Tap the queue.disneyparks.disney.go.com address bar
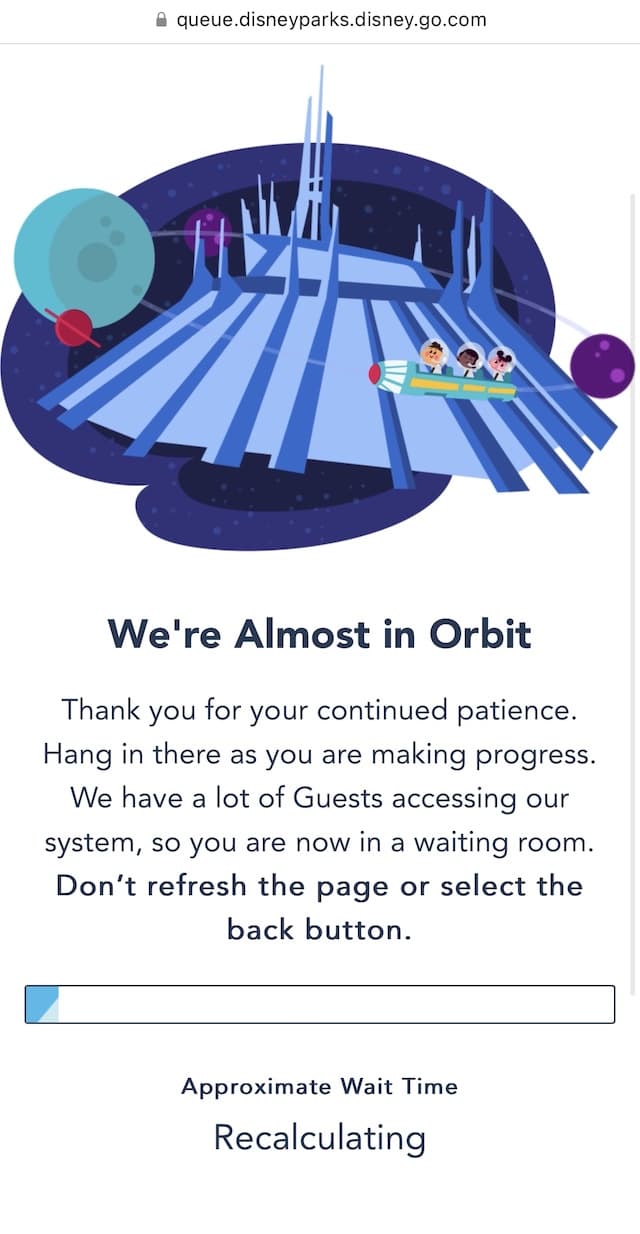The height and width of the screenshot is (1234, 640). [x=320, y=20]
